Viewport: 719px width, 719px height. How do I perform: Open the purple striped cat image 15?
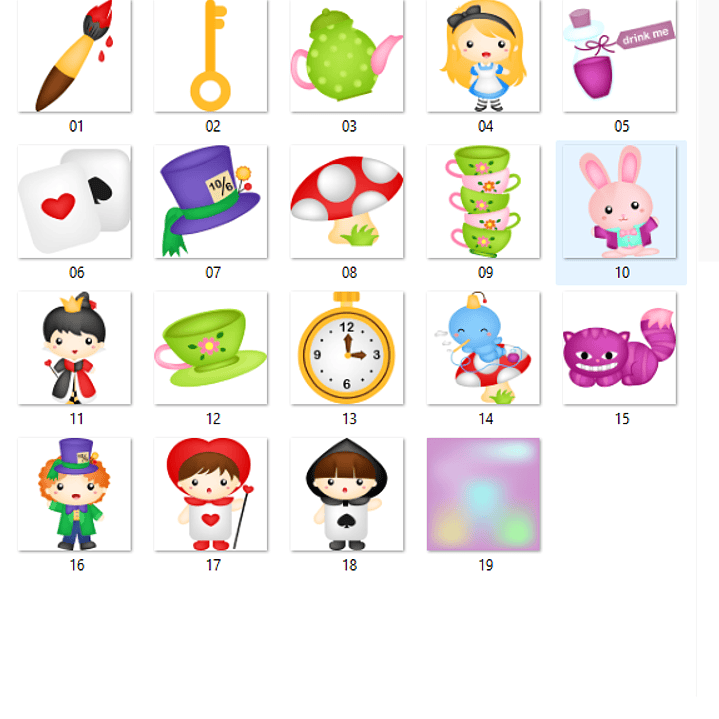click(620, 348)
